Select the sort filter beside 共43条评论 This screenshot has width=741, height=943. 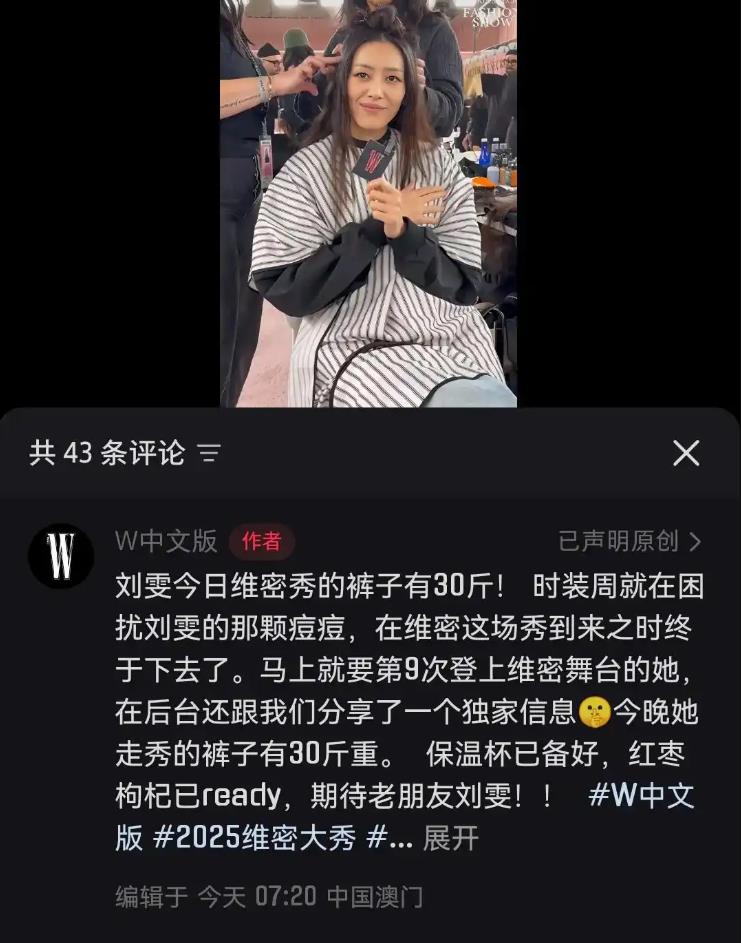(x=207, y=454)
